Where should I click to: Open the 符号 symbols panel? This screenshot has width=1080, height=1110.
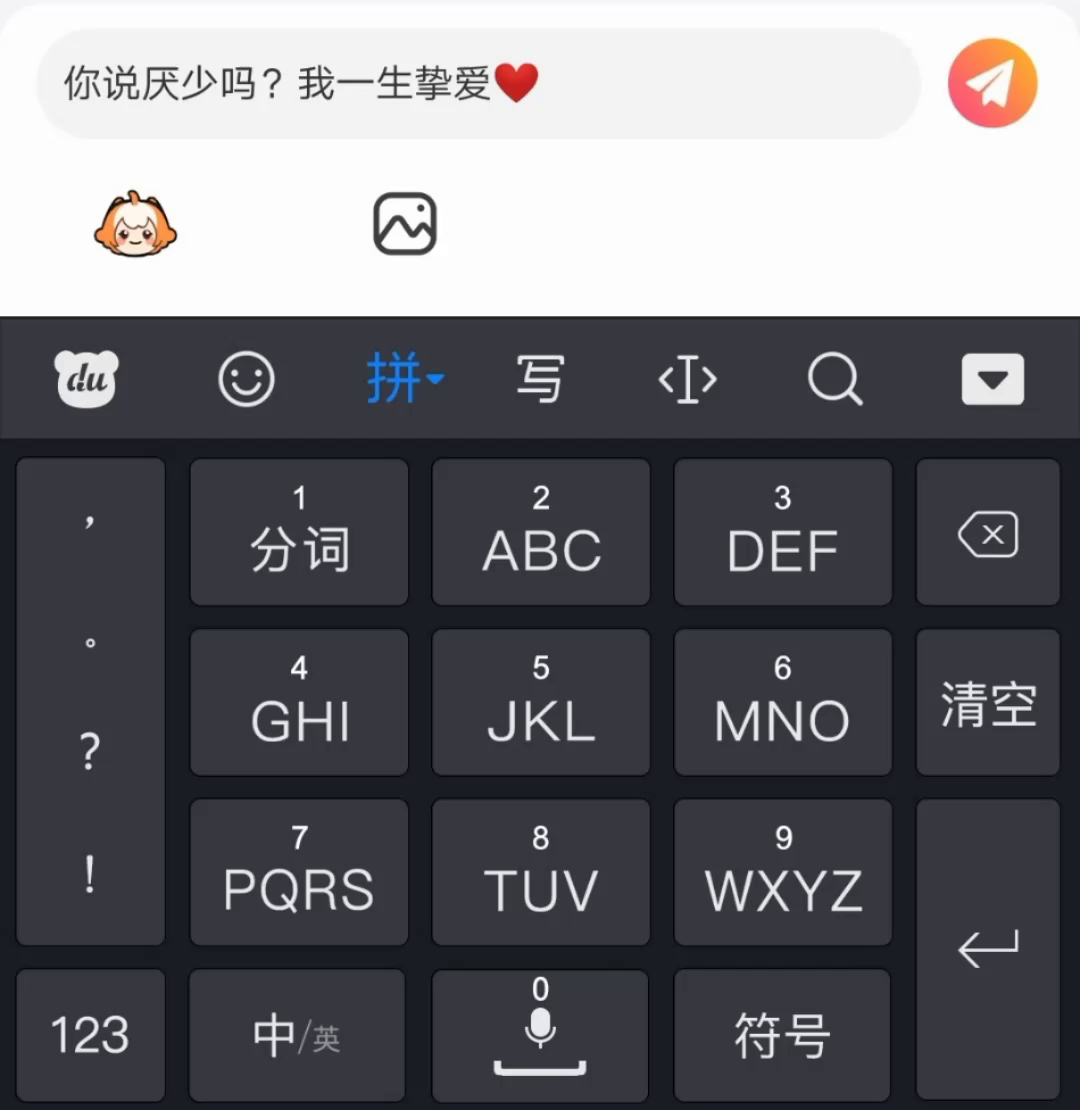click(x=782, y=1035)
